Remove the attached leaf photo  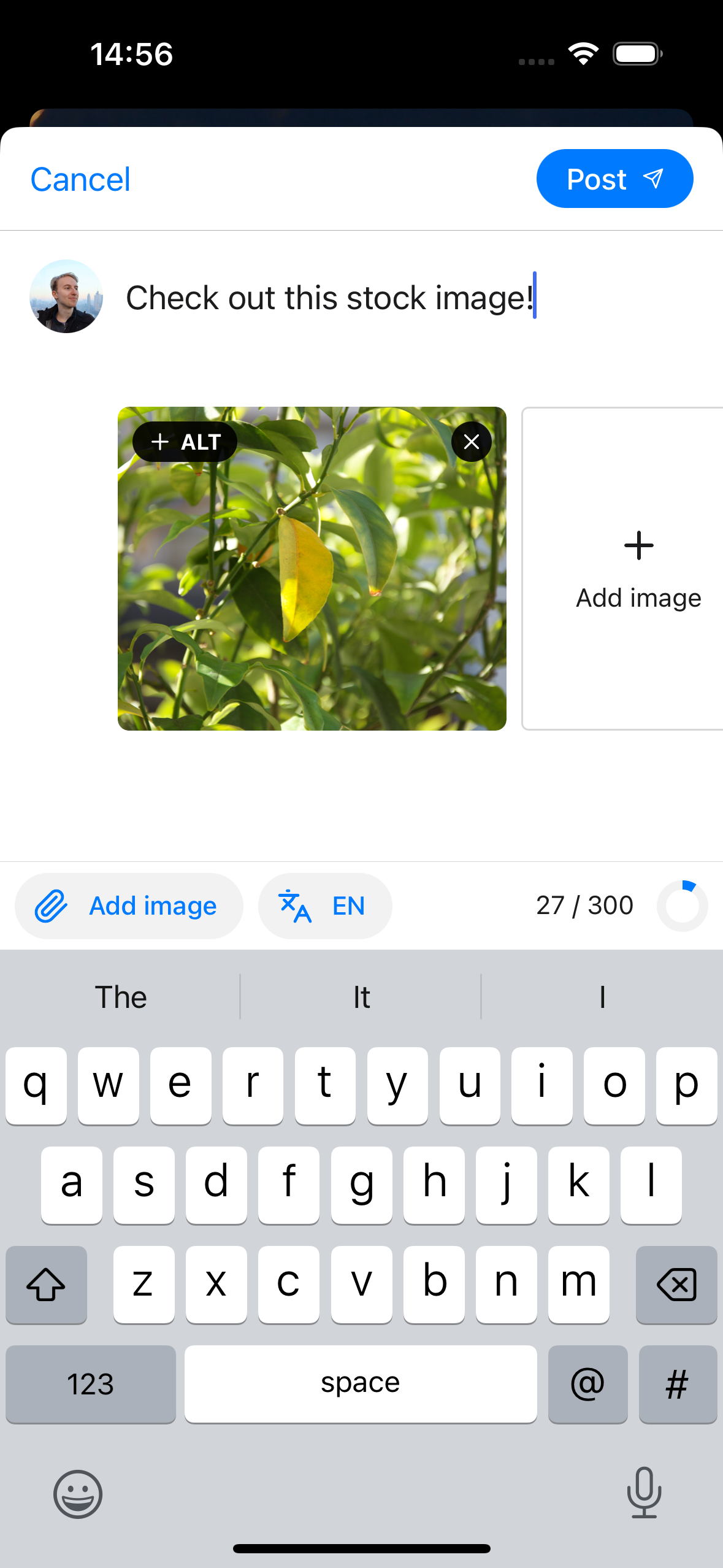471,442
